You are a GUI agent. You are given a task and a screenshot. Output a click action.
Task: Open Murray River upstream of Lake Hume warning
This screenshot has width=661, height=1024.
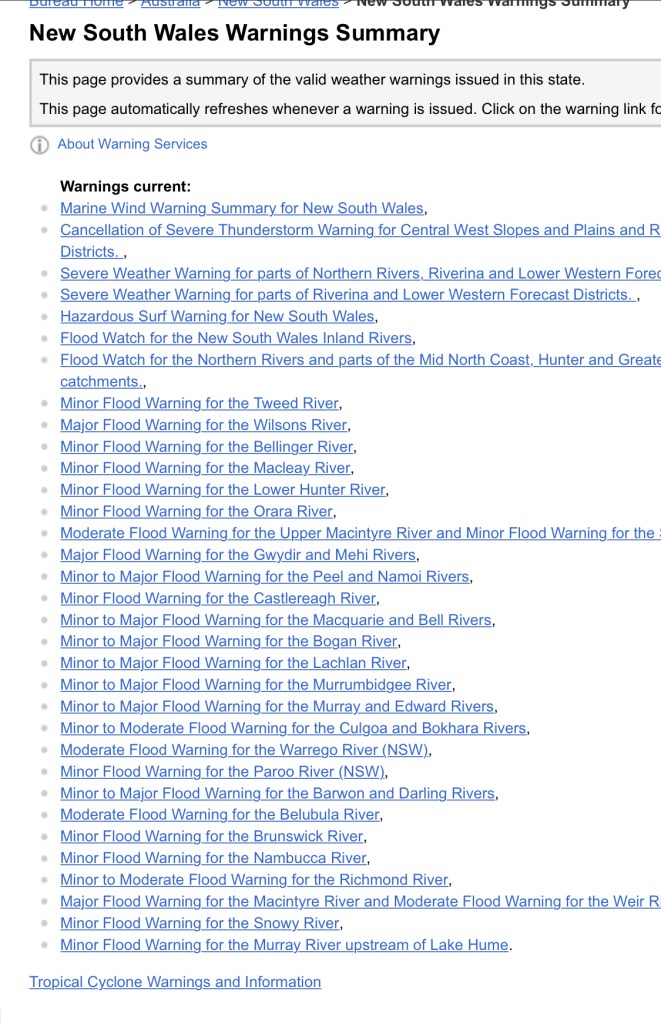pyautogui.click(x=284, y=945)
